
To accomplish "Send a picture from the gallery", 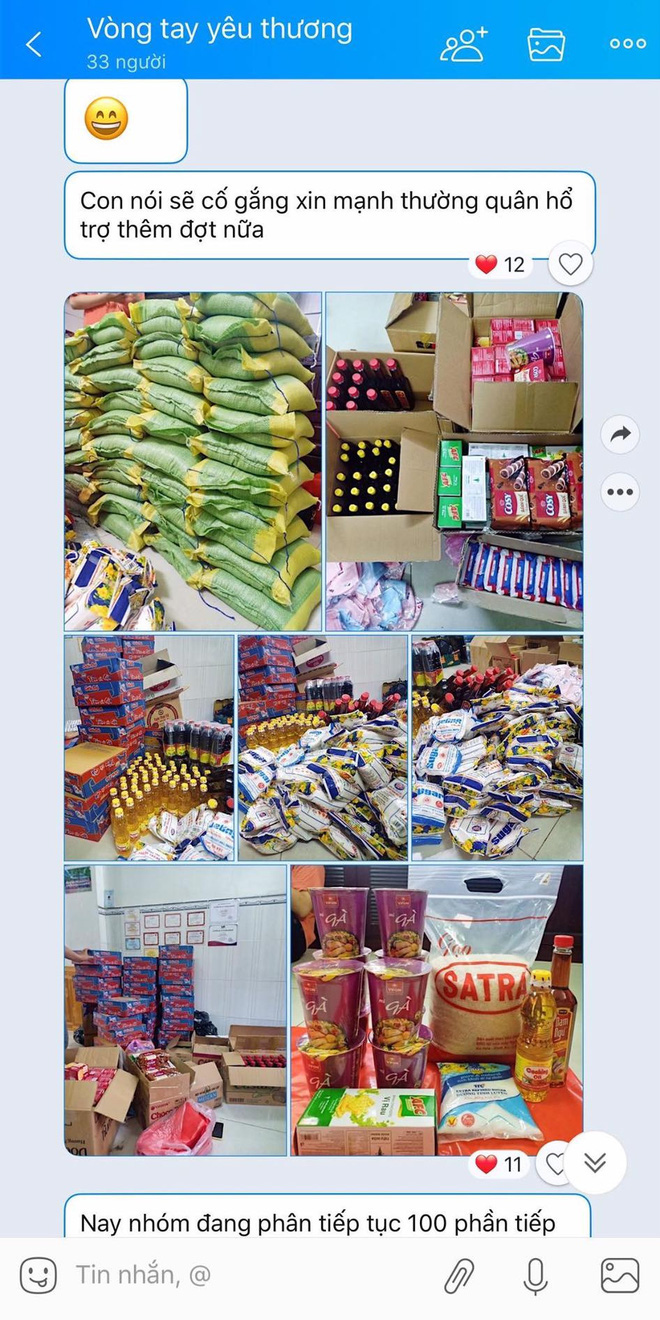I will [620, 1275].
